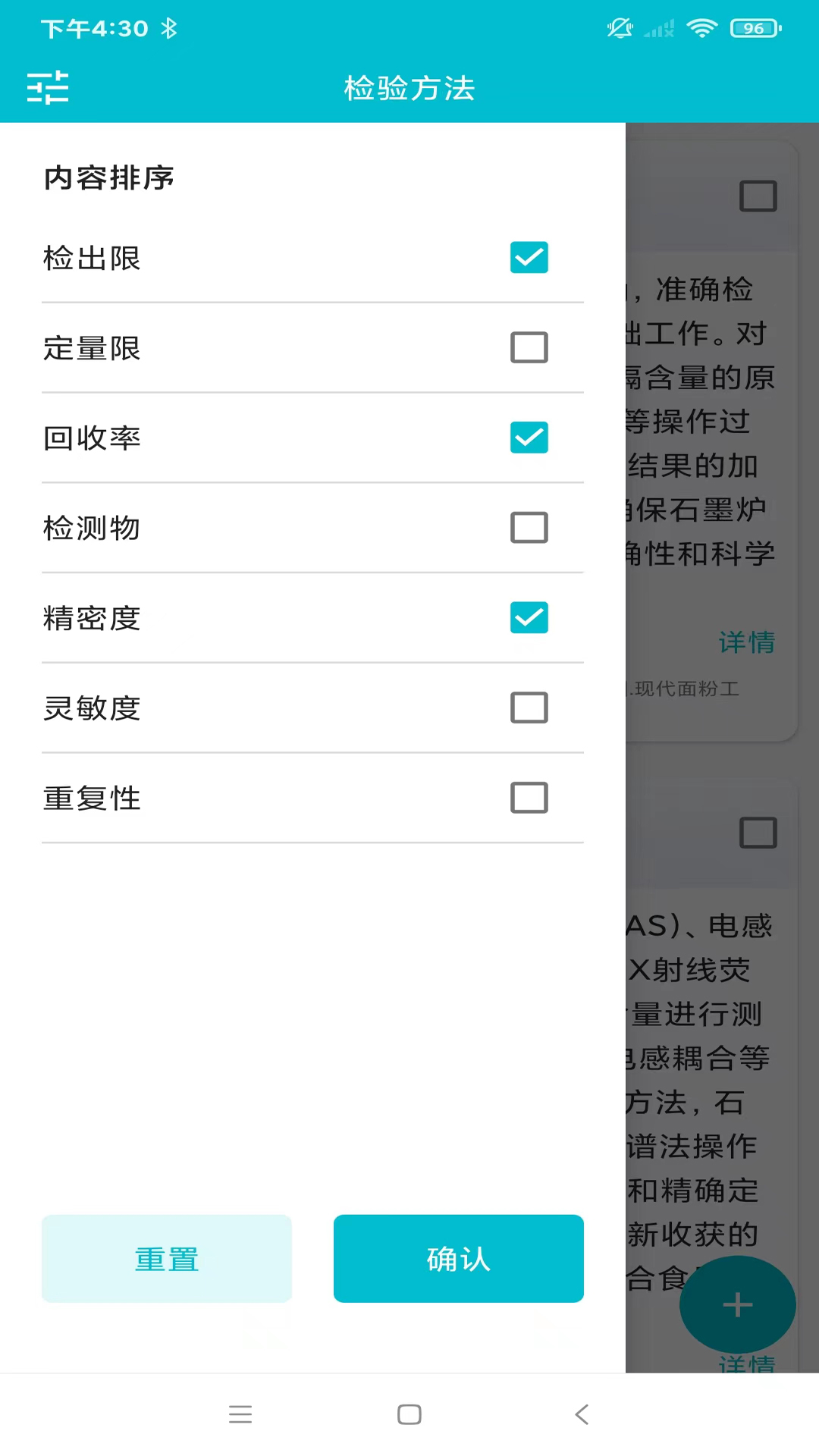The image size is (819, 1456).
Task: Uncheck the 回收率 checkbox
Action: (x=529, y=438)
